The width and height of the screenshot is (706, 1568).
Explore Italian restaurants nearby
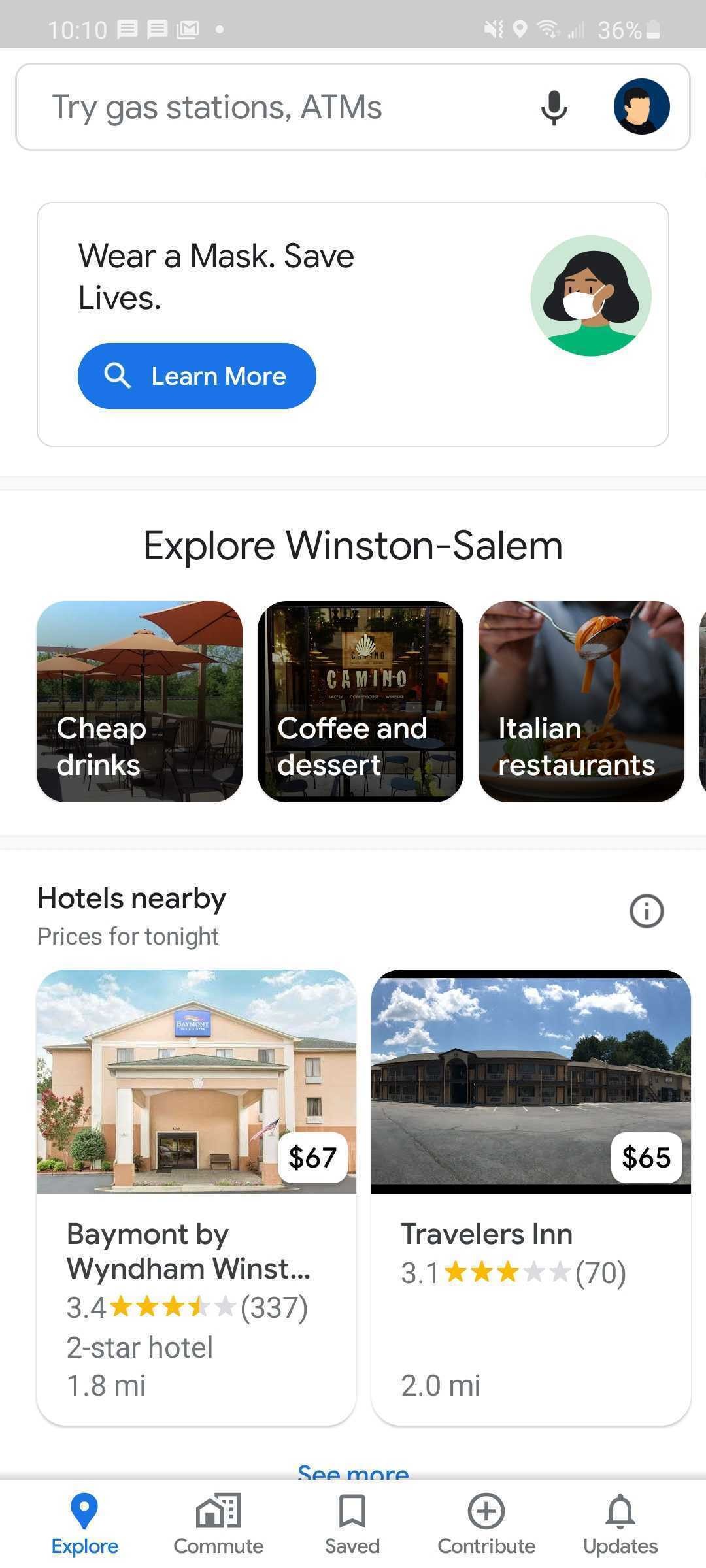[581, 701]
